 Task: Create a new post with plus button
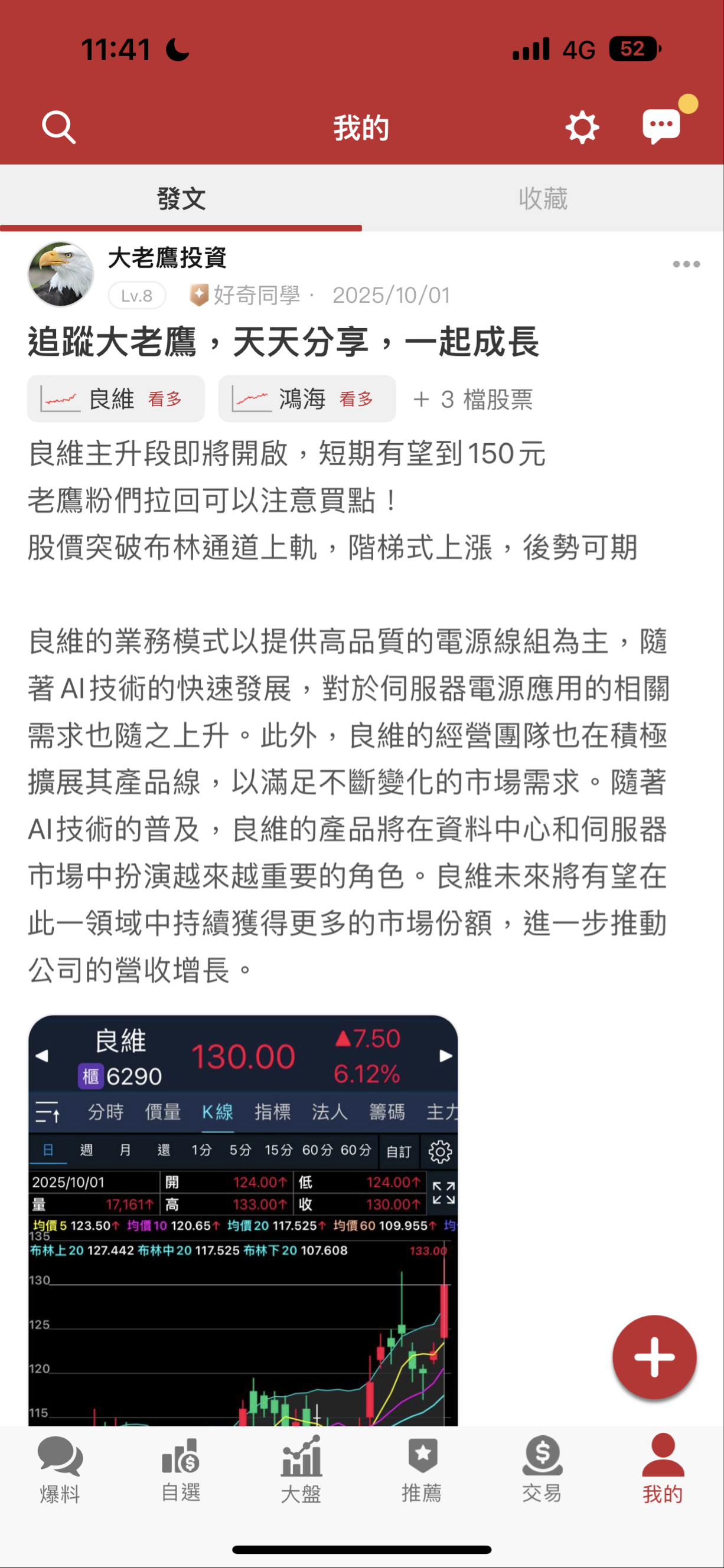click(x=654, y=1357)
